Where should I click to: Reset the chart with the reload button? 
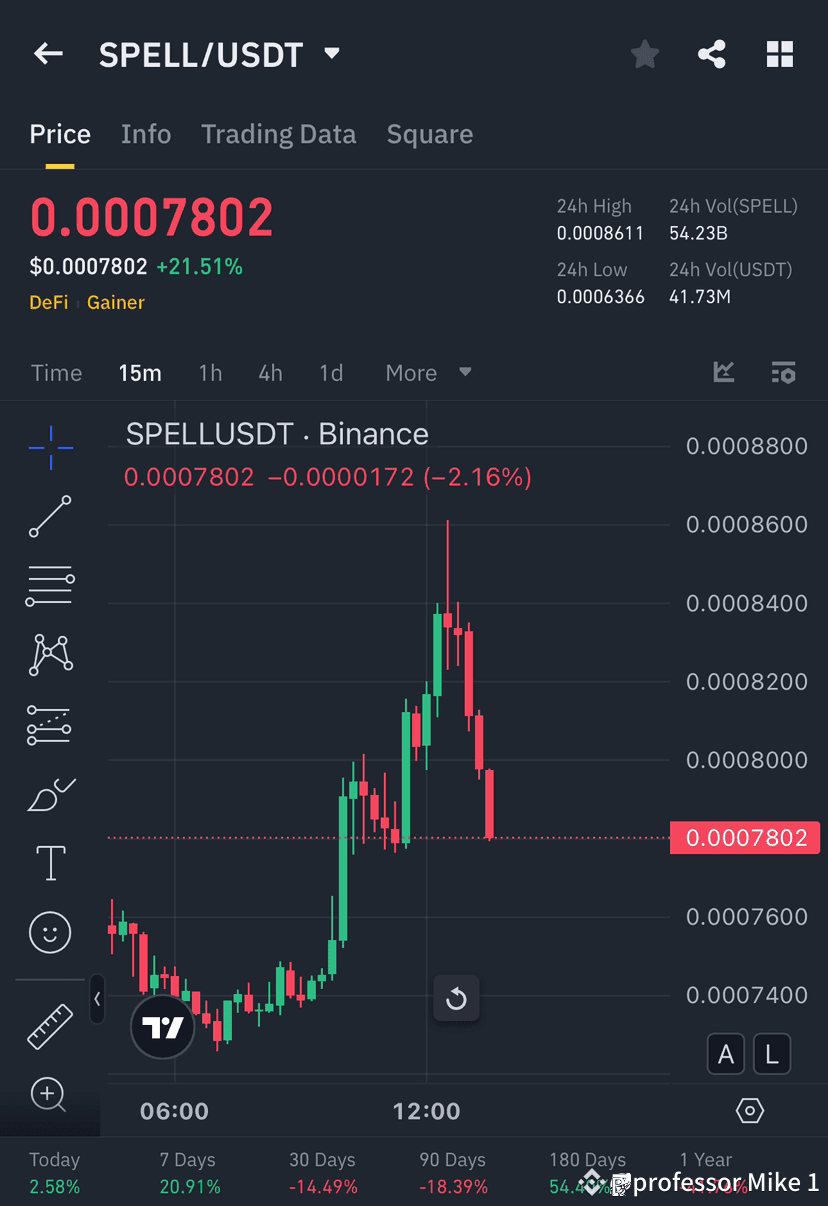point(456,998)
